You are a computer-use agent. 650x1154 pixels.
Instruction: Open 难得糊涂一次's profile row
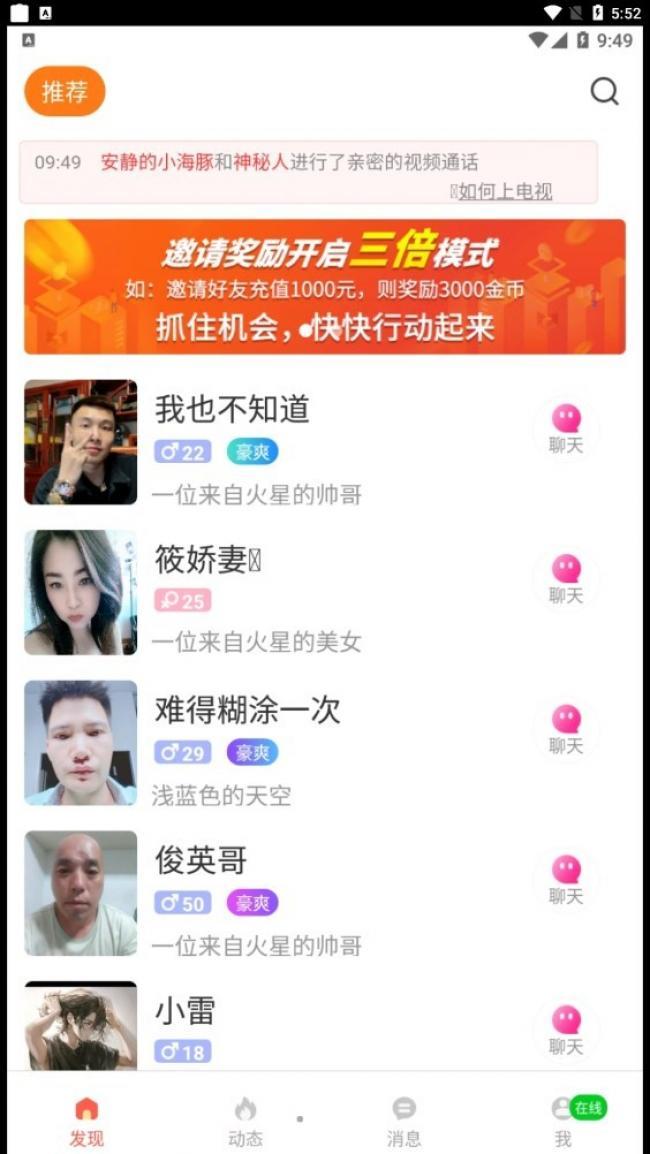pyautogui.click(x=325, y=743)
